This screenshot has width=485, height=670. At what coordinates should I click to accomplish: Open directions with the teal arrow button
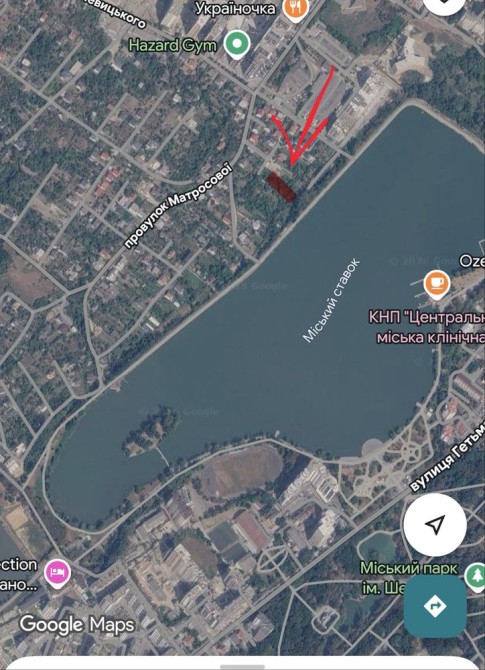point(435,605)
